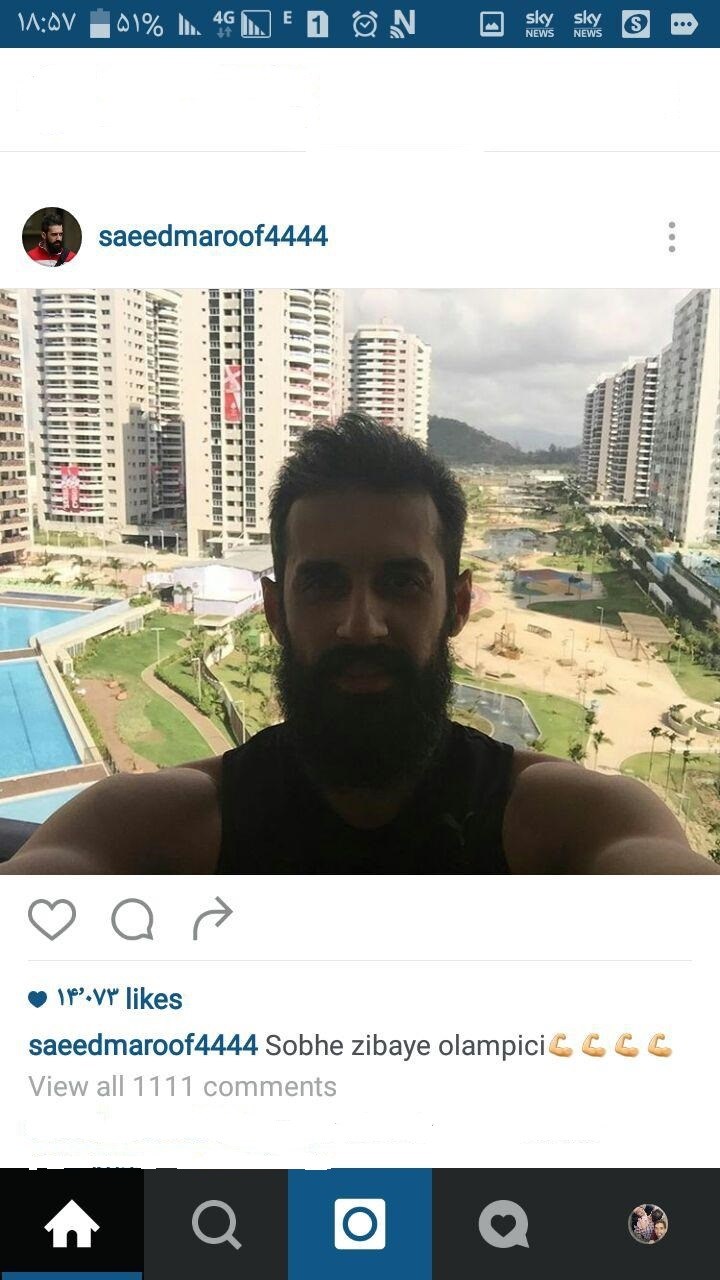Open the selfie photo post
The image size is (720, 1280).
tap(360, 582)
